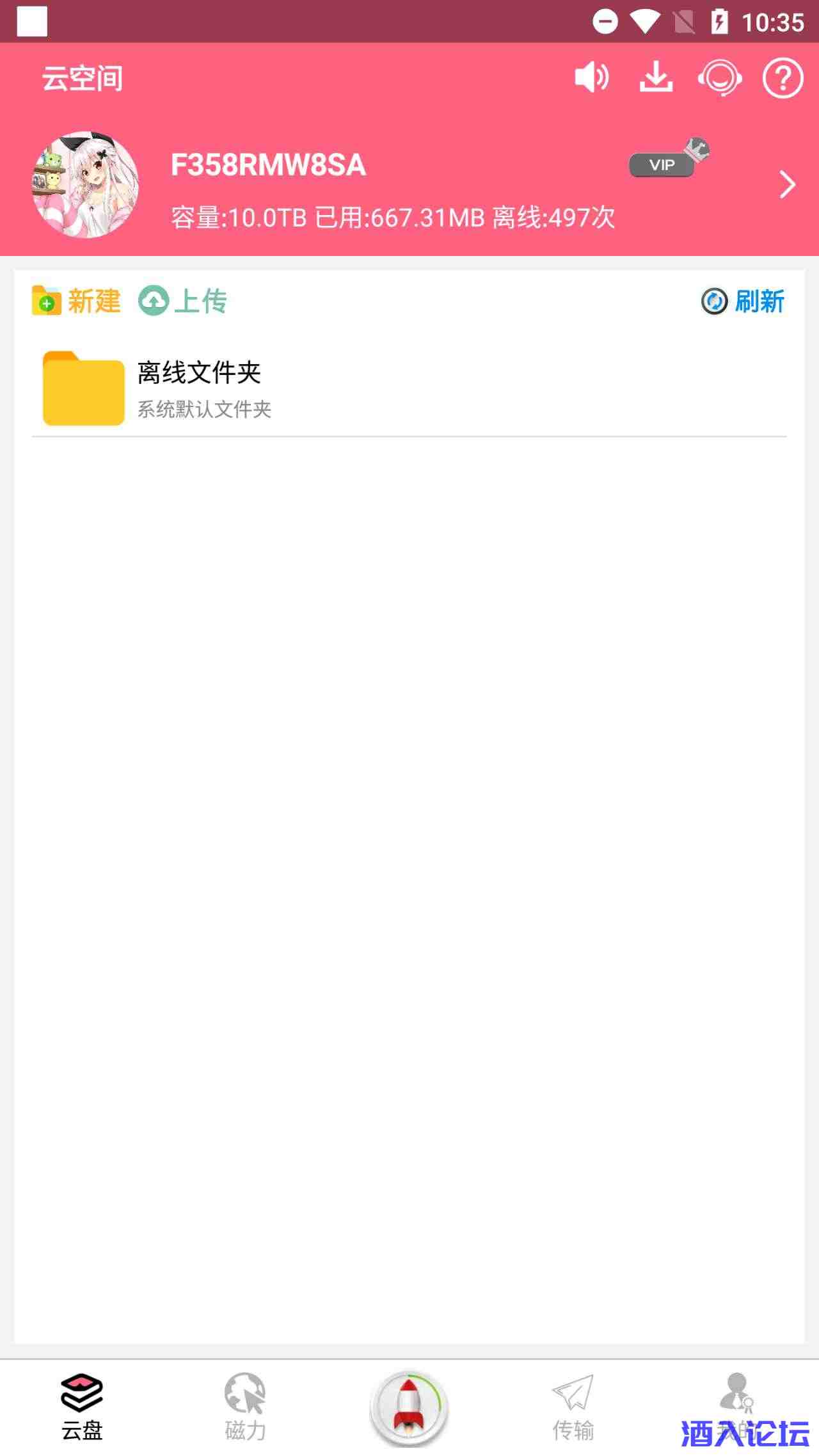Image resolution: width=819 pixels, height=1456 pixels.
Task: Open 磁力 magnet search in bottom bar
Action: pos(246,1405)
